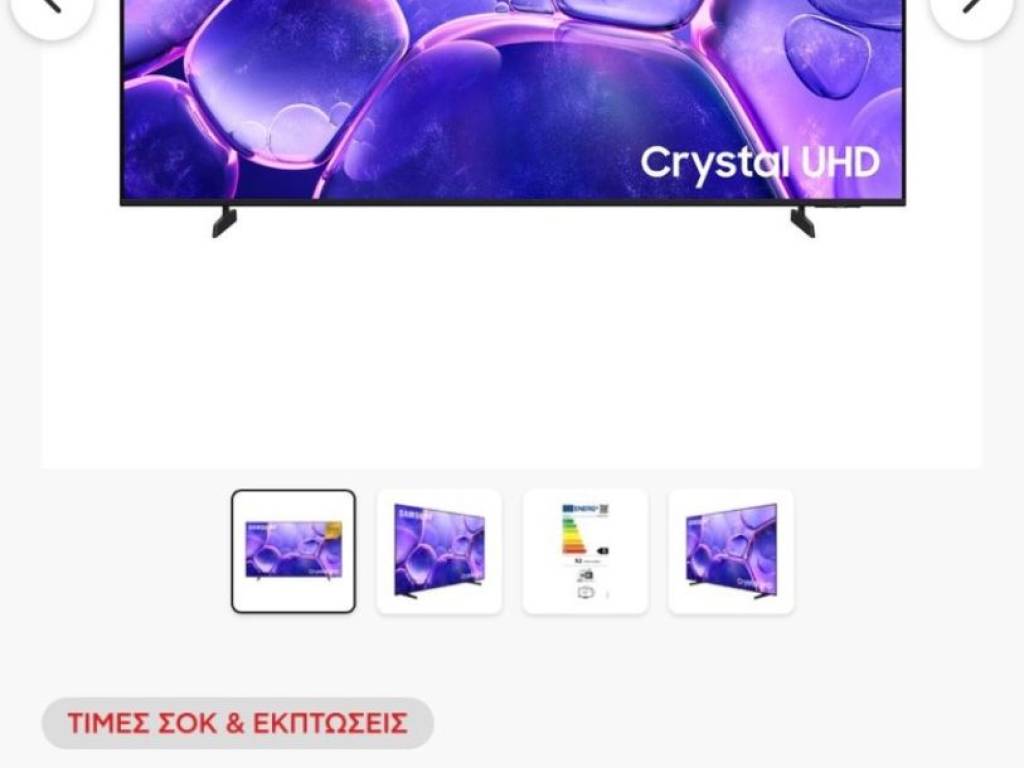
Task: Select the second angled TV thumbnail
Action: [439, 551]
